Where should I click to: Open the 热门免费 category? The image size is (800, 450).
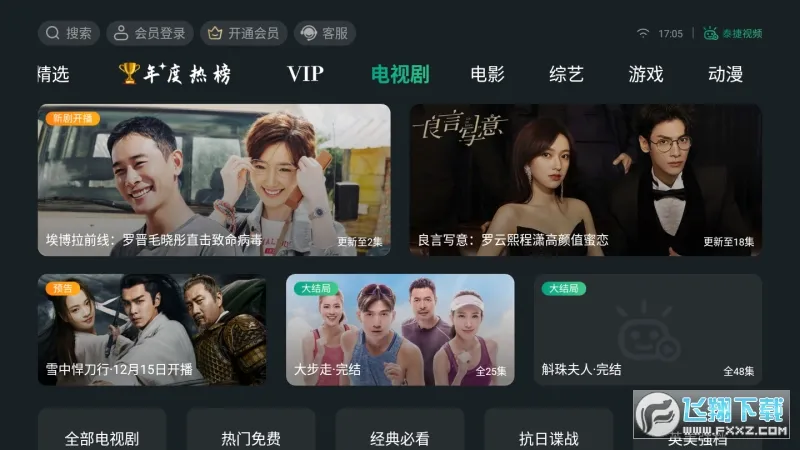[251, 437]
